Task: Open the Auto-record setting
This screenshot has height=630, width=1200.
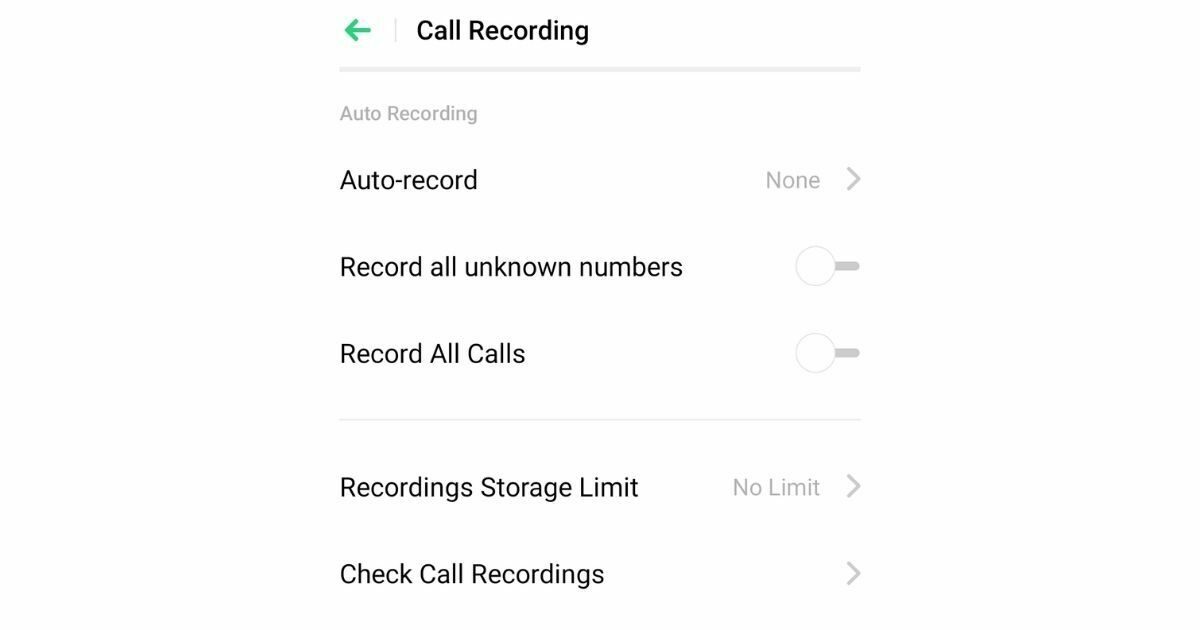Action: tap(600, 180)
